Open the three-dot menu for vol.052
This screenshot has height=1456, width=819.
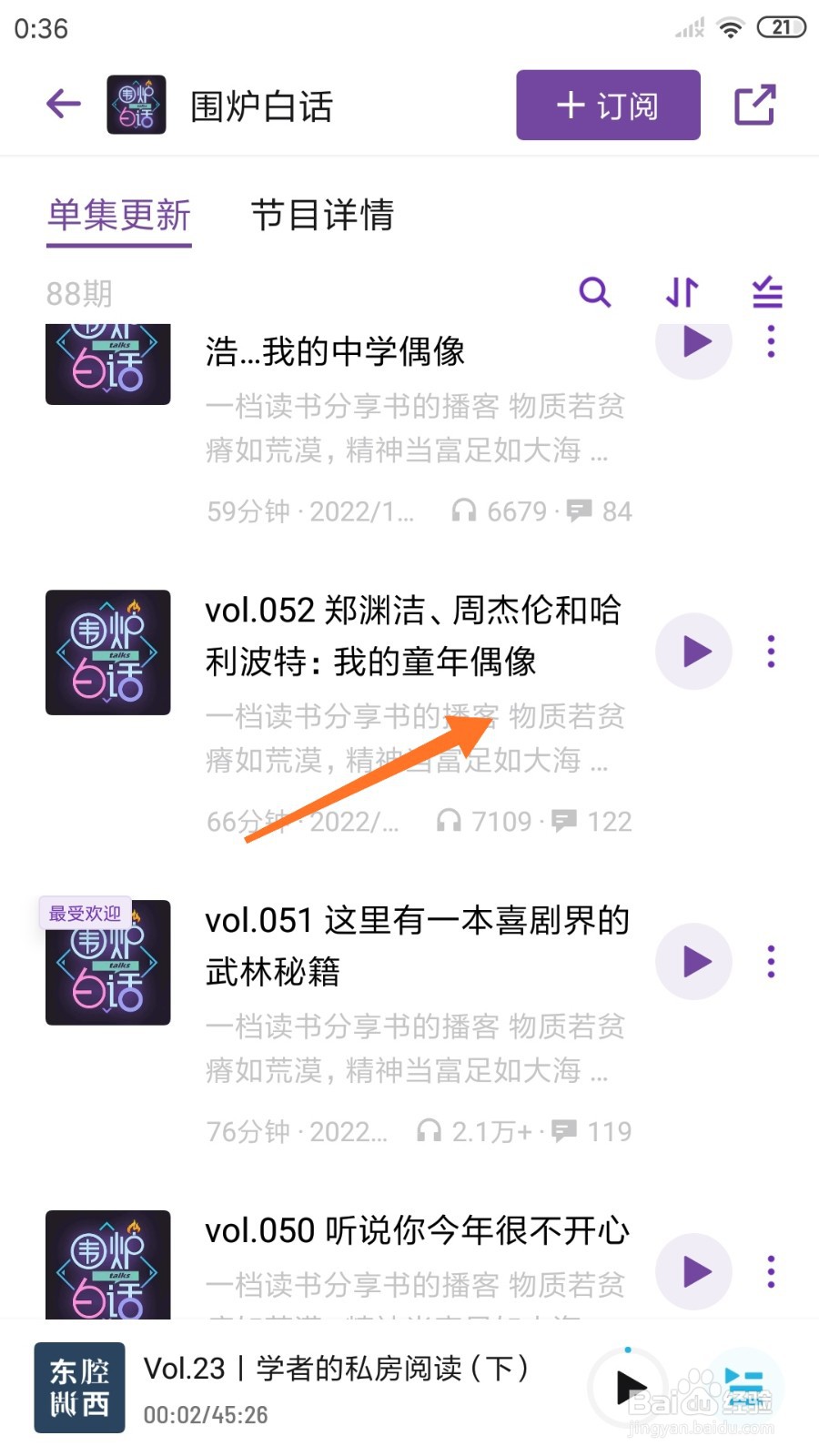(x=771, y=651)
